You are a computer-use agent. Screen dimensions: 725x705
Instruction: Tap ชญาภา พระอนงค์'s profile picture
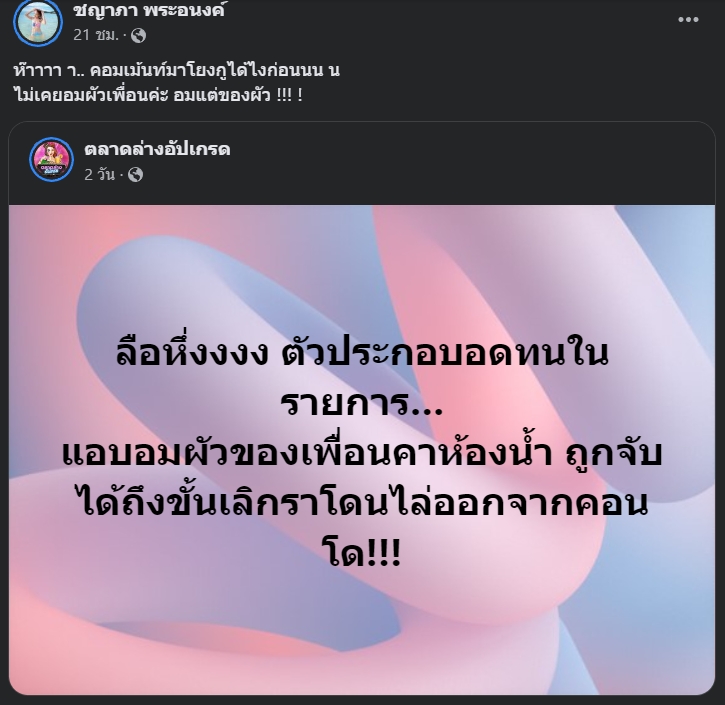38,21
